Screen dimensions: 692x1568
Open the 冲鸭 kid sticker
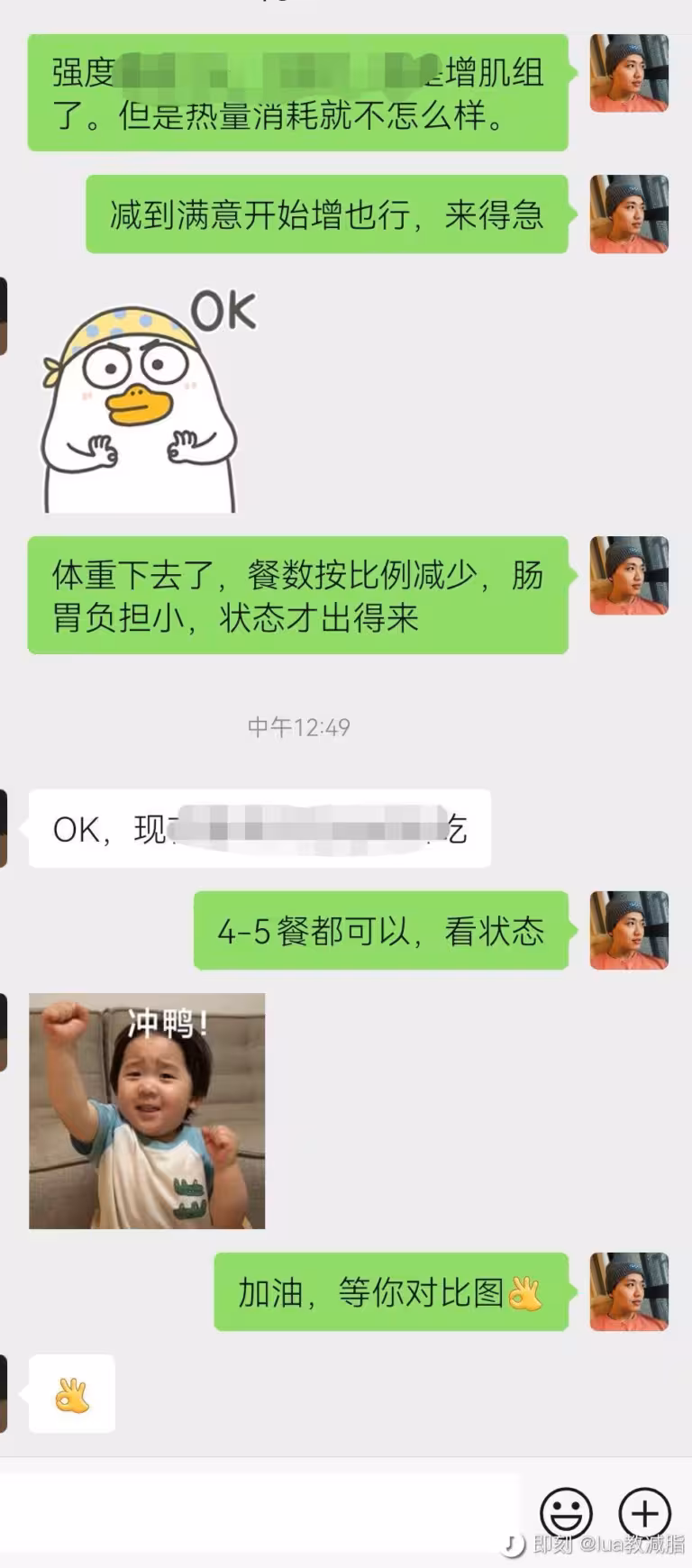pyautogui.click(x=147, y=1111)
